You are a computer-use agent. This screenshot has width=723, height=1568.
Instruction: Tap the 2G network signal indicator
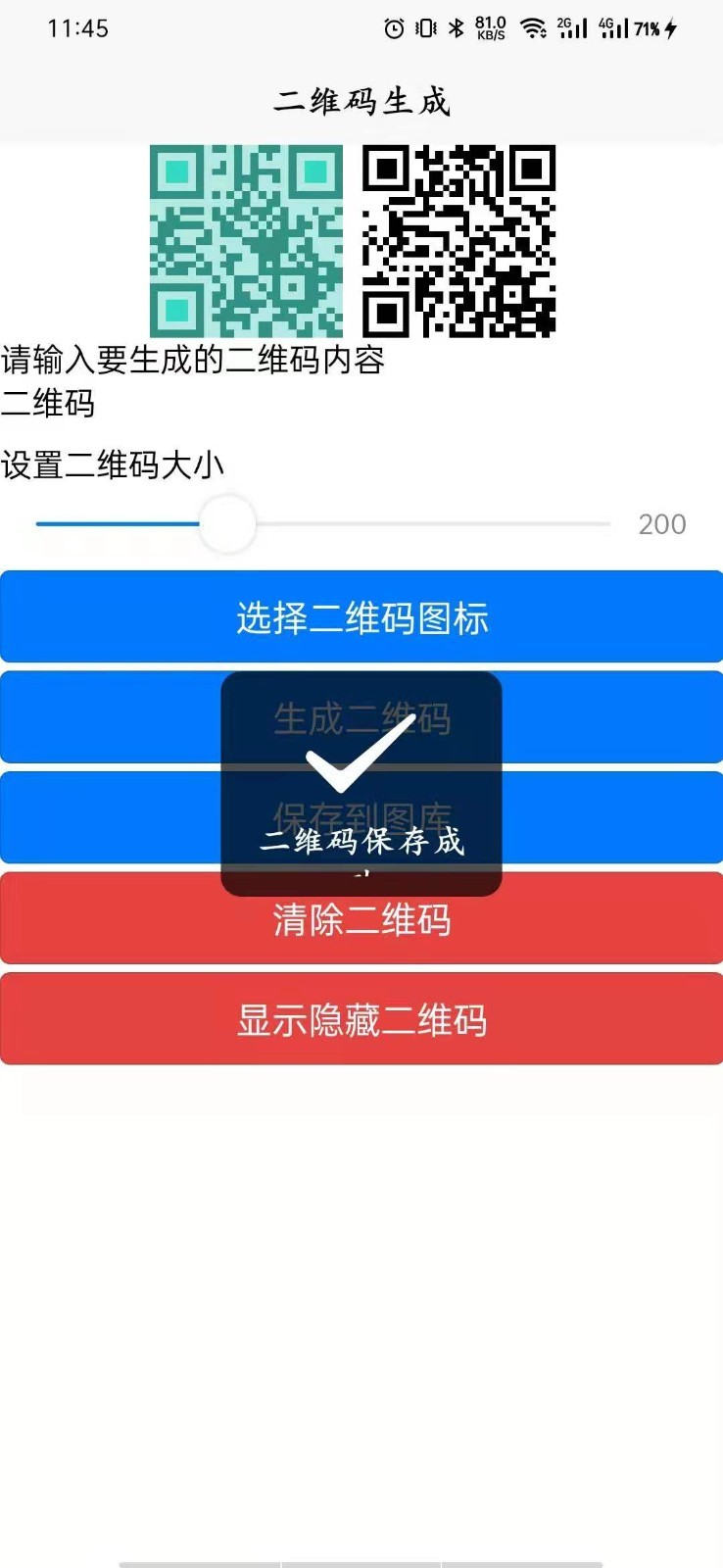573,29
